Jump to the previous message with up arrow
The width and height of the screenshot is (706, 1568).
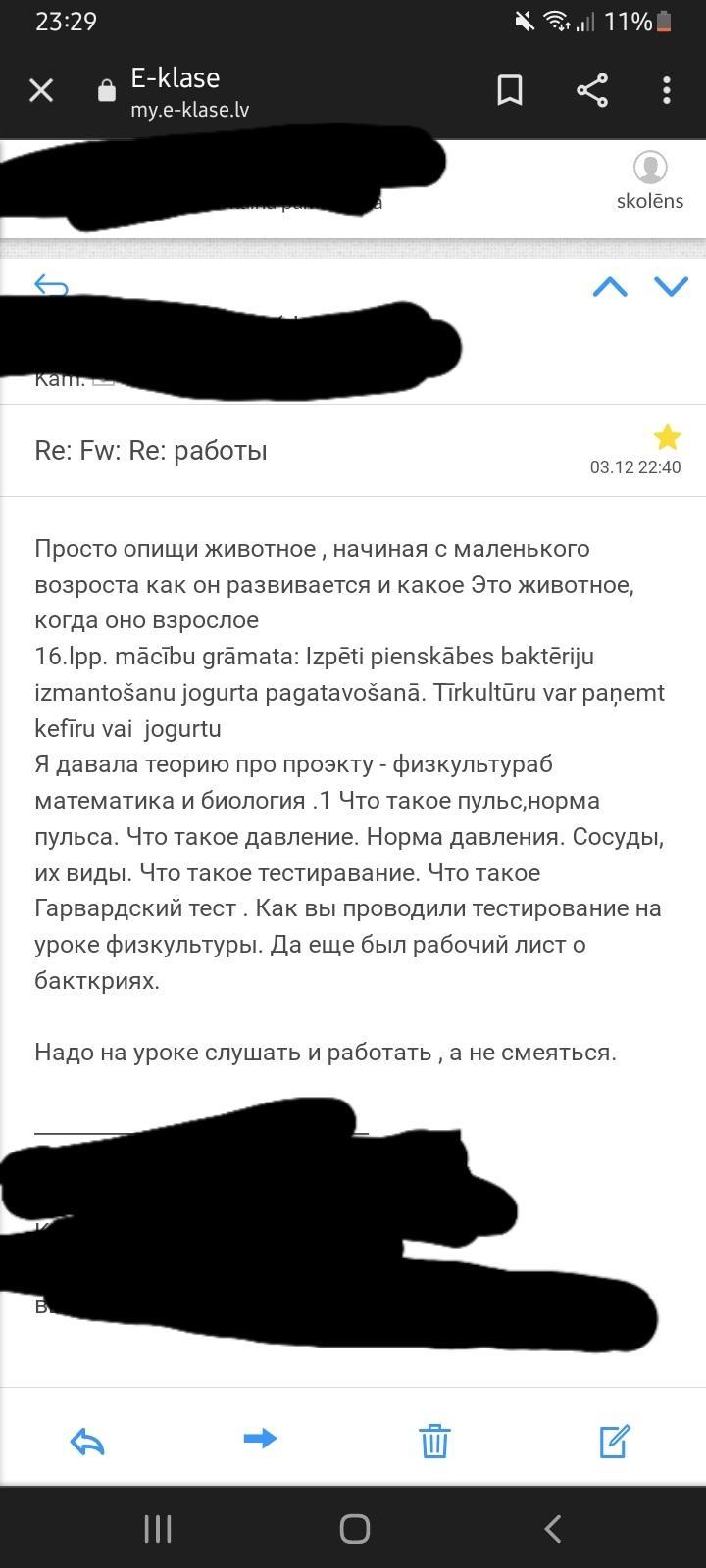[610, 286]
